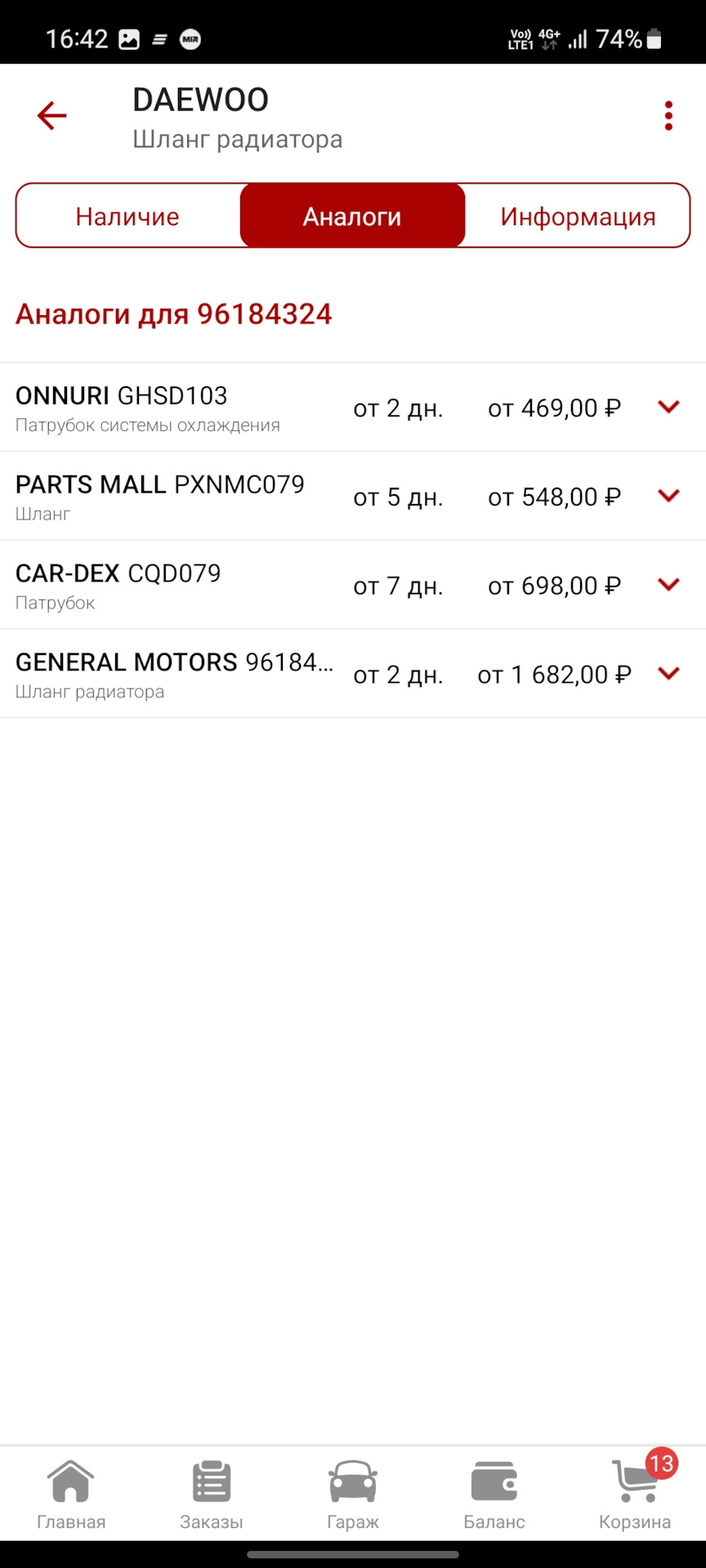Go to the Главная tab

point(71,1496)
